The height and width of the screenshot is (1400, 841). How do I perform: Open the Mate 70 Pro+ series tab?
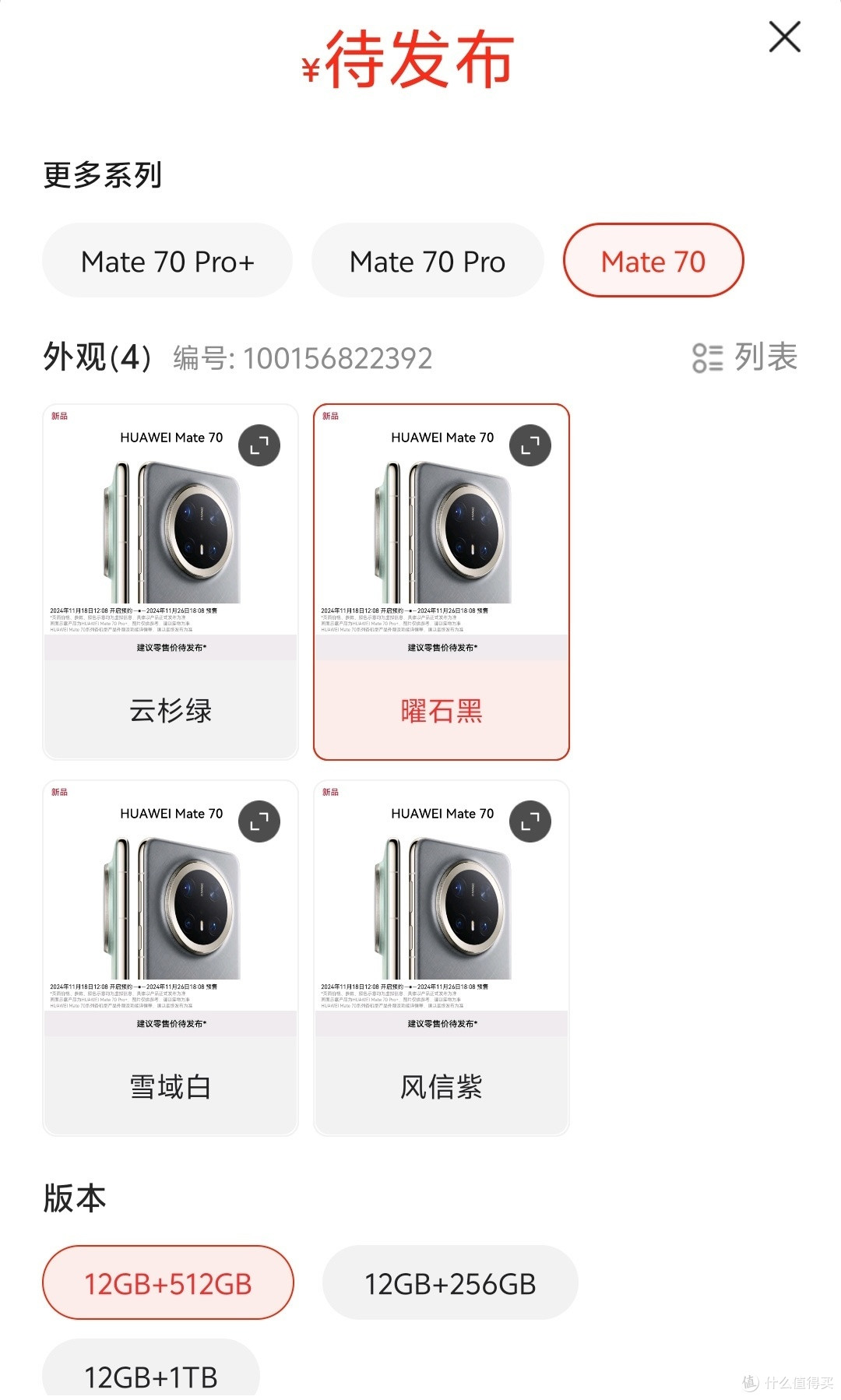167,261
